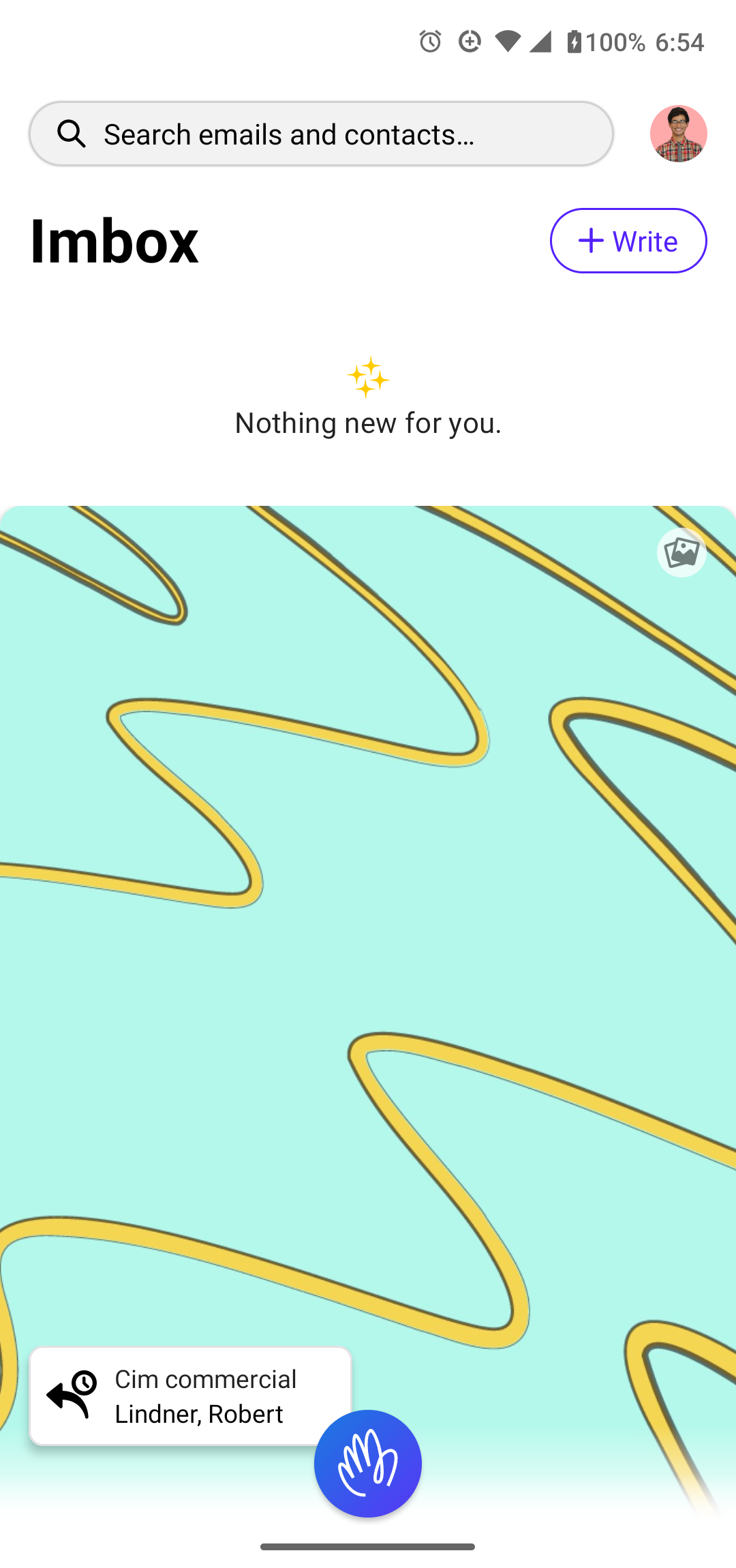The width and height of the screenshot is (736, 1568).
Task: Open the cover image picker icon
Action: 681,552
